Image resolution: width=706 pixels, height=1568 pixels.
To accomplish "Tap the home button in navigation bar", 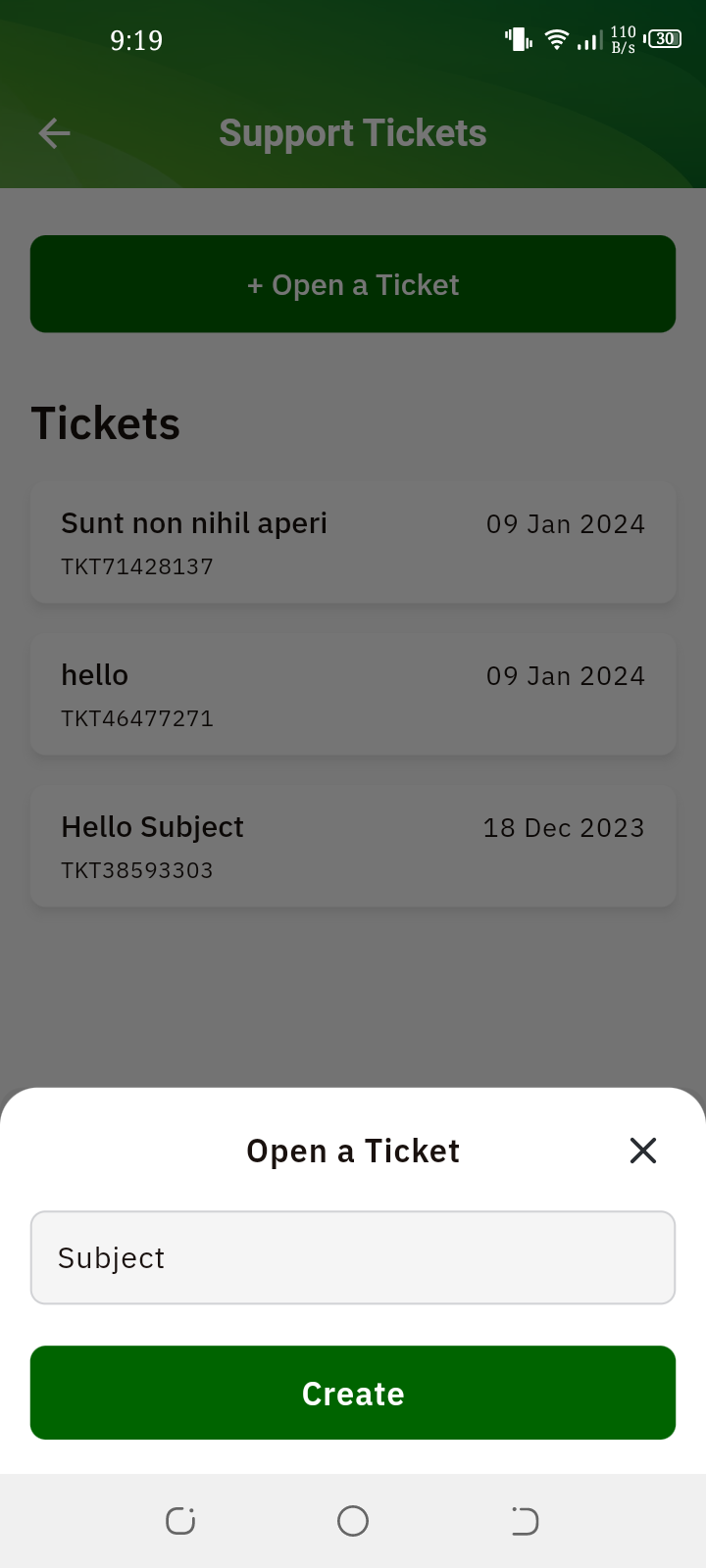I will 353,1521.
